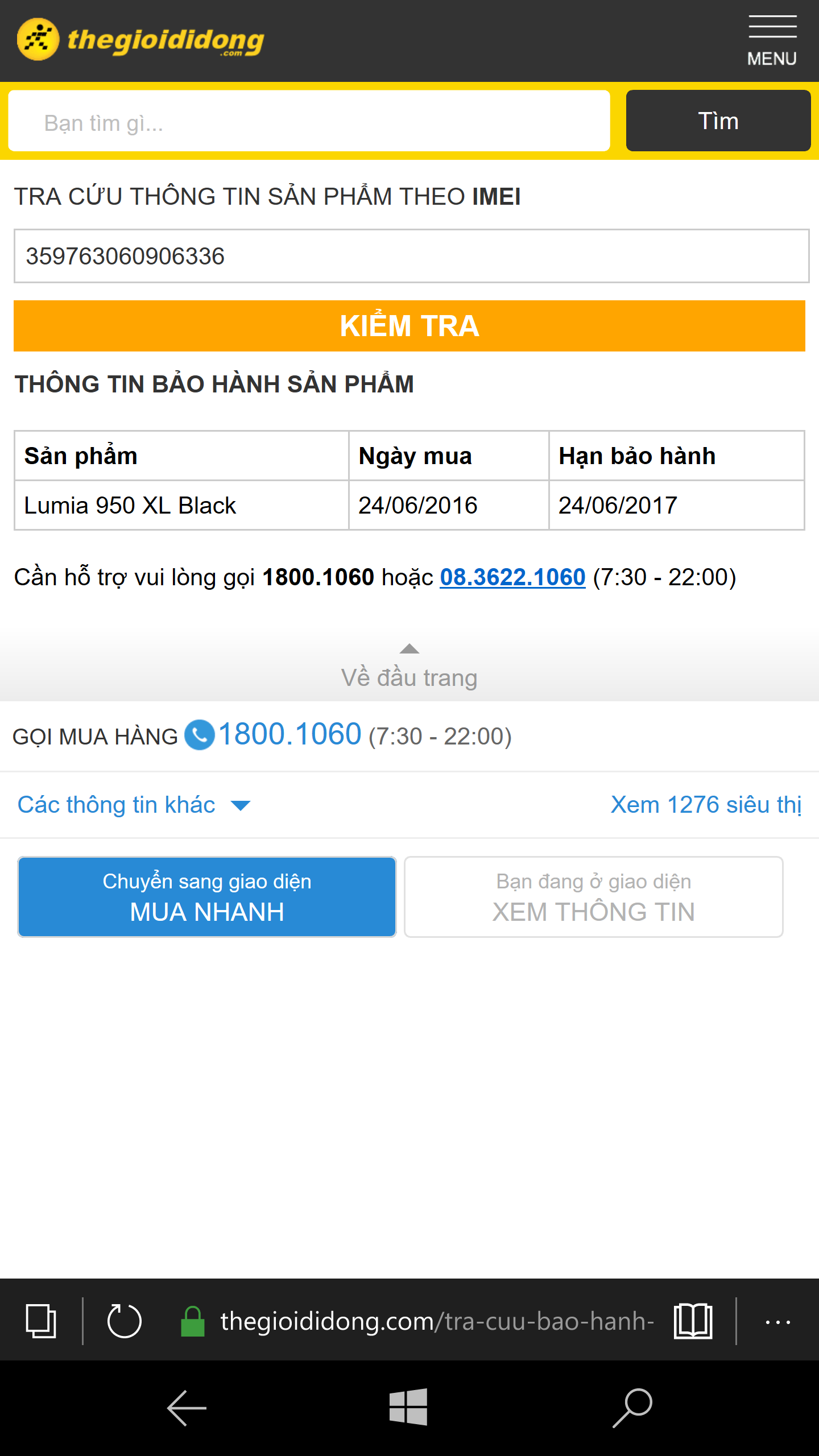Call the 08.3622.1060 support link
Image resolution: width=819 pixels, height=1456 pixels.
[x=512, y=577]
